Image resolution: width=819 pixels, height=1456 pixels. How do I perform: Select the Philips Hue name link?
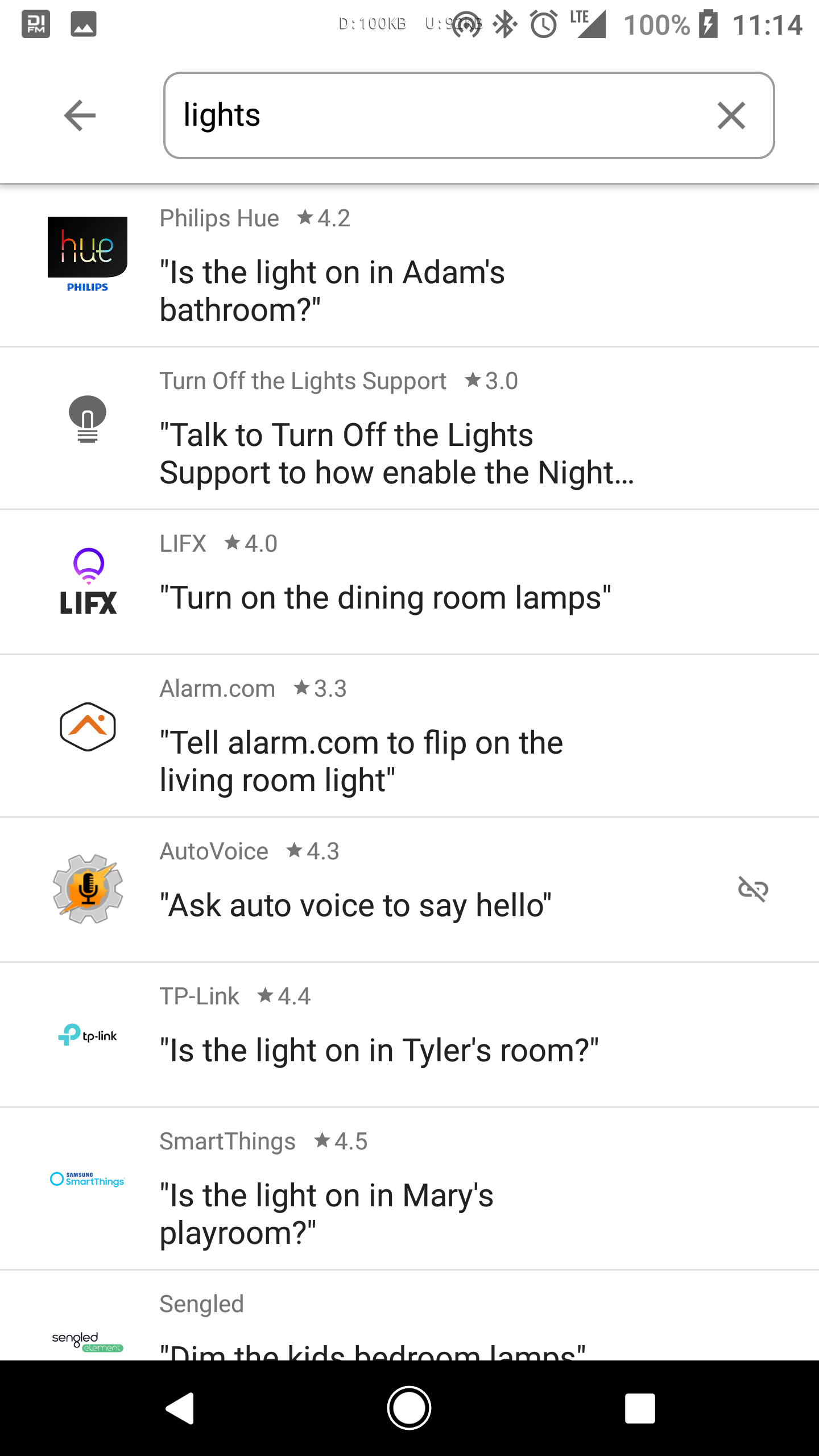[218, 218]
